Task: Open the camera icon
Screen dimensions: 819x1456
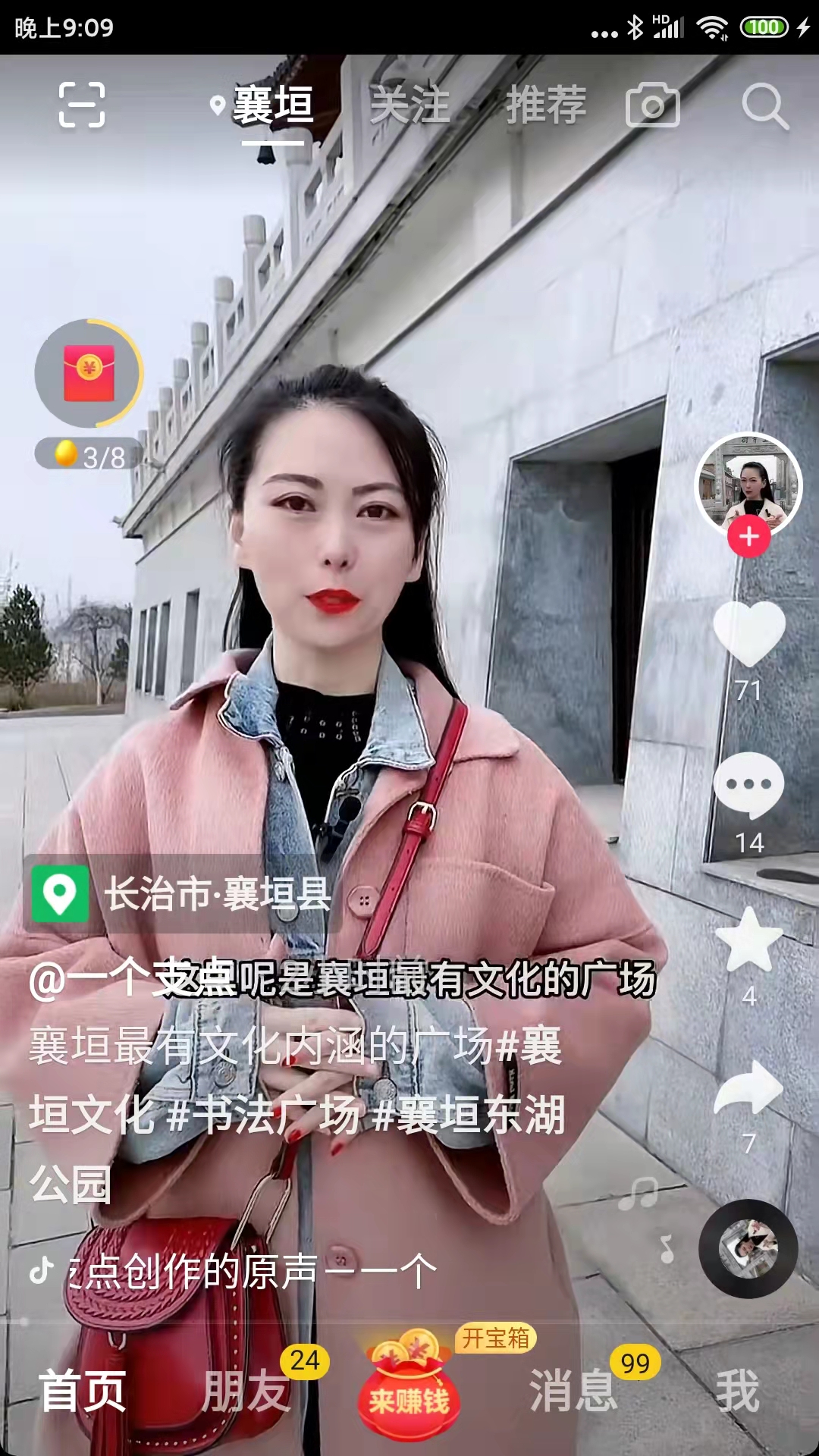Action: coord(652,105)
